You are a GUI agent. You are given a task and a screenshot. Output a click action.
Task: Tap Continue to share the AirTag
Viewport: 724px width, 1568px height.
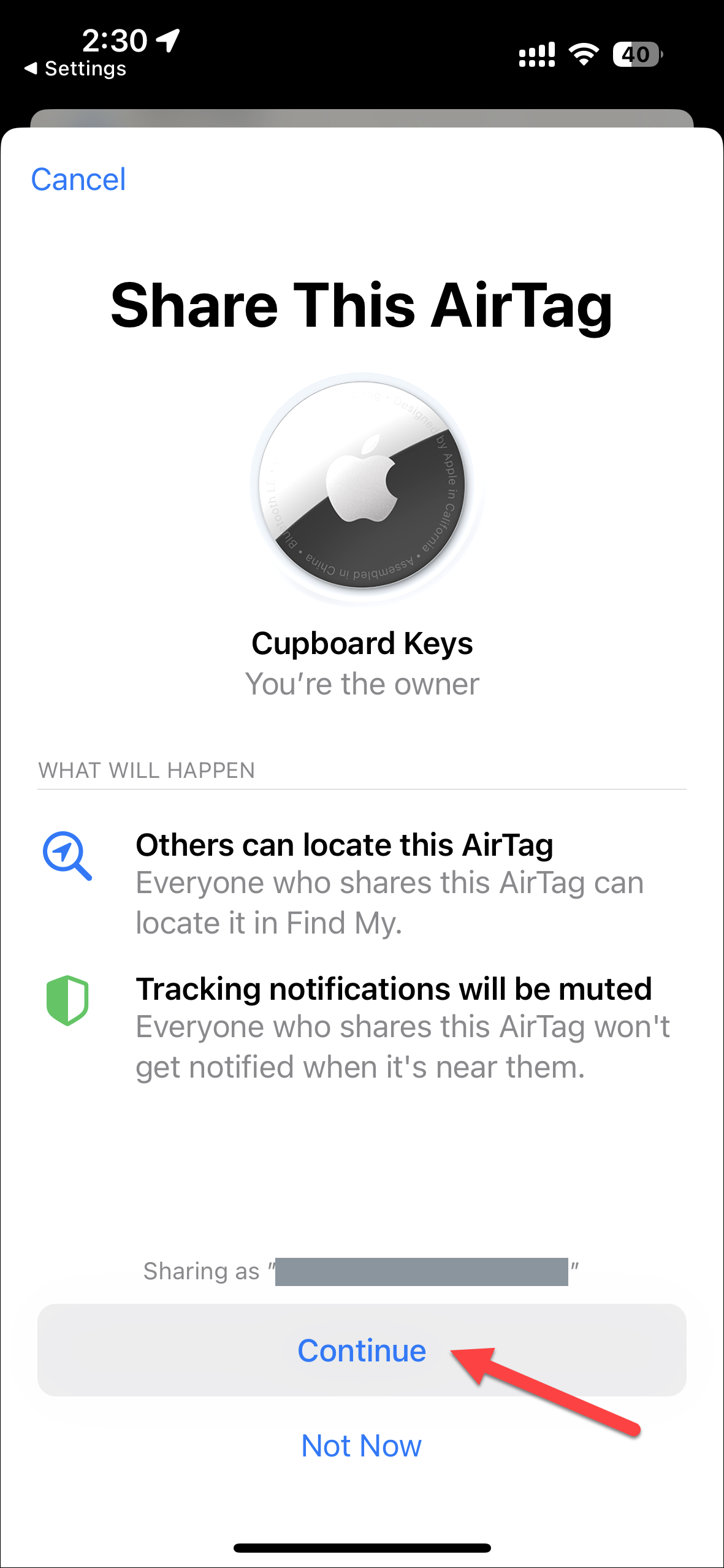(361, 1350)
